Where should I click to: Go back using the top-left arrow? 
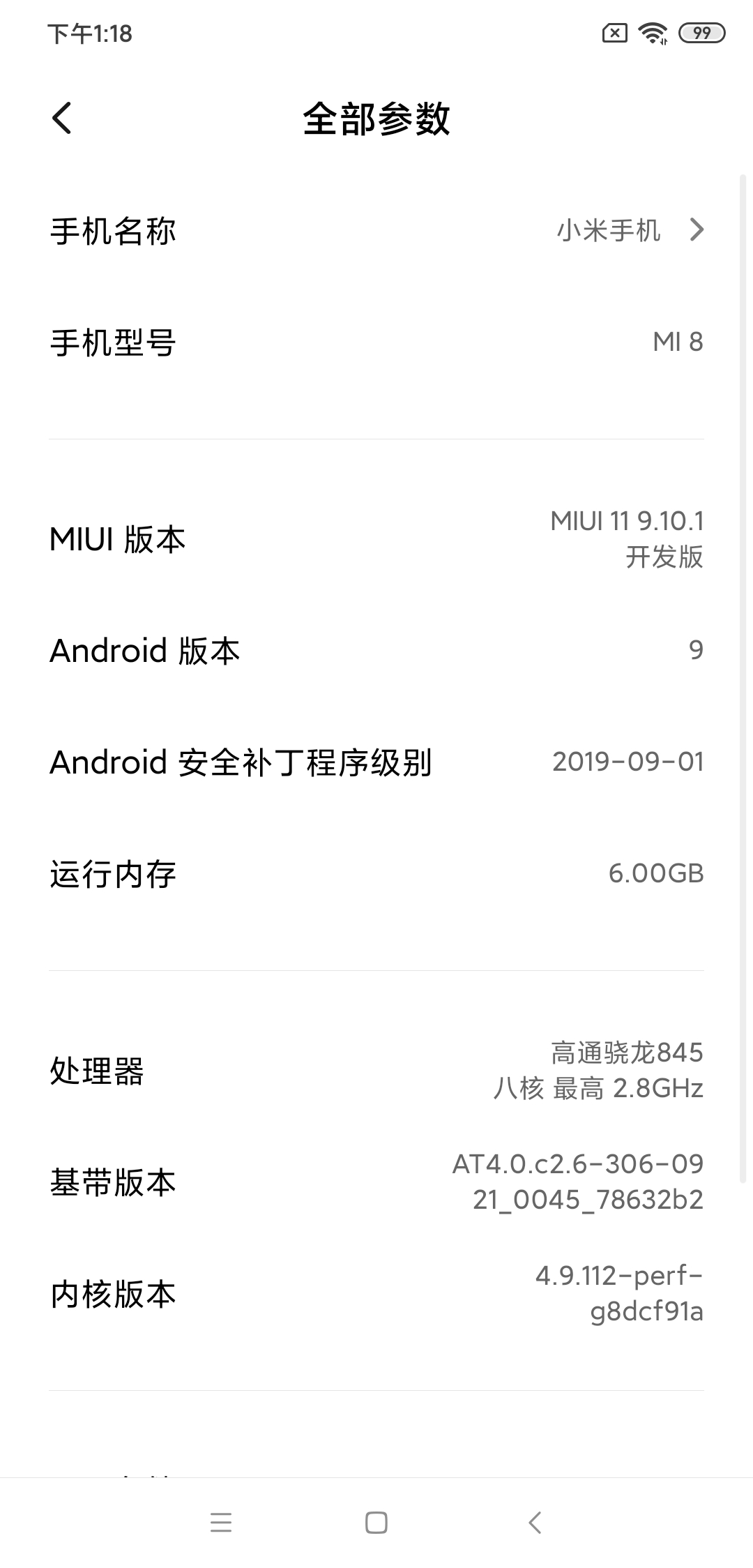tap(62, 118)
